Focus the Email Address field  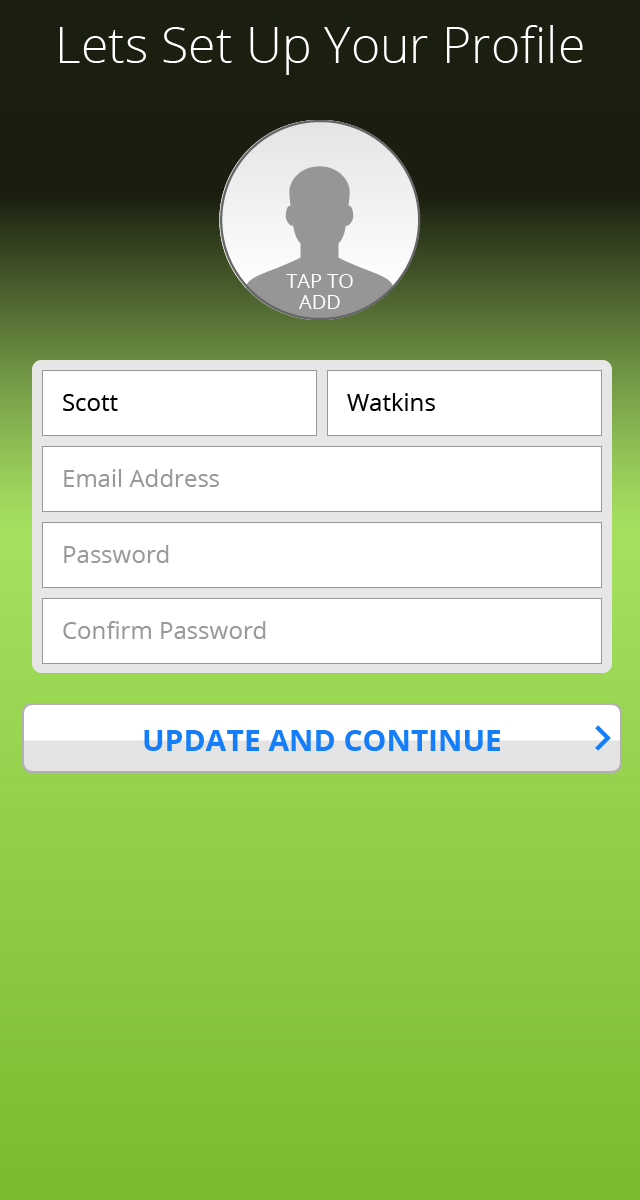(321, 479)
